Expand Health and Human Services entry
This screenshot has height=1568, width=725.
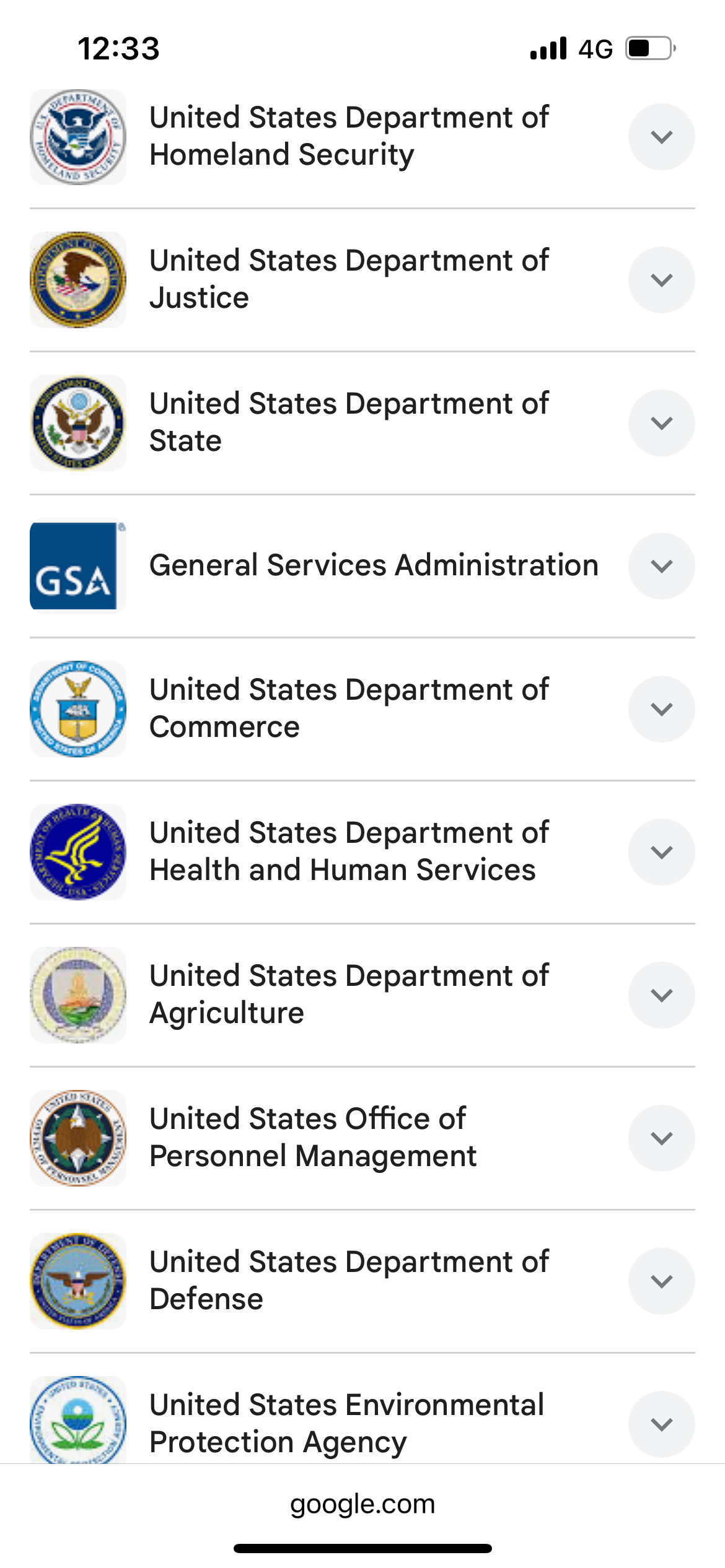(x=661, y=852)
